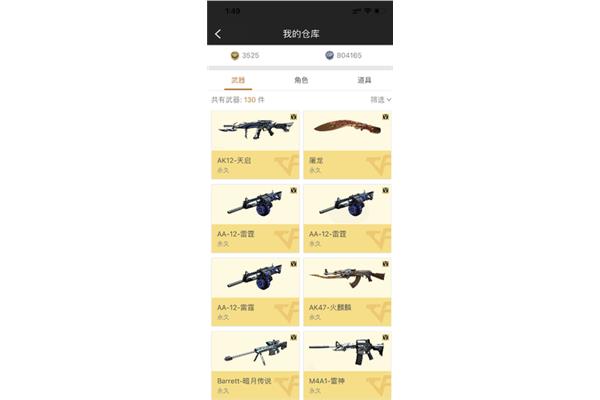This screenshot has width=600, height=400.
Task: Open the AK12-天启 weapon card
Action: pos(255,144)
